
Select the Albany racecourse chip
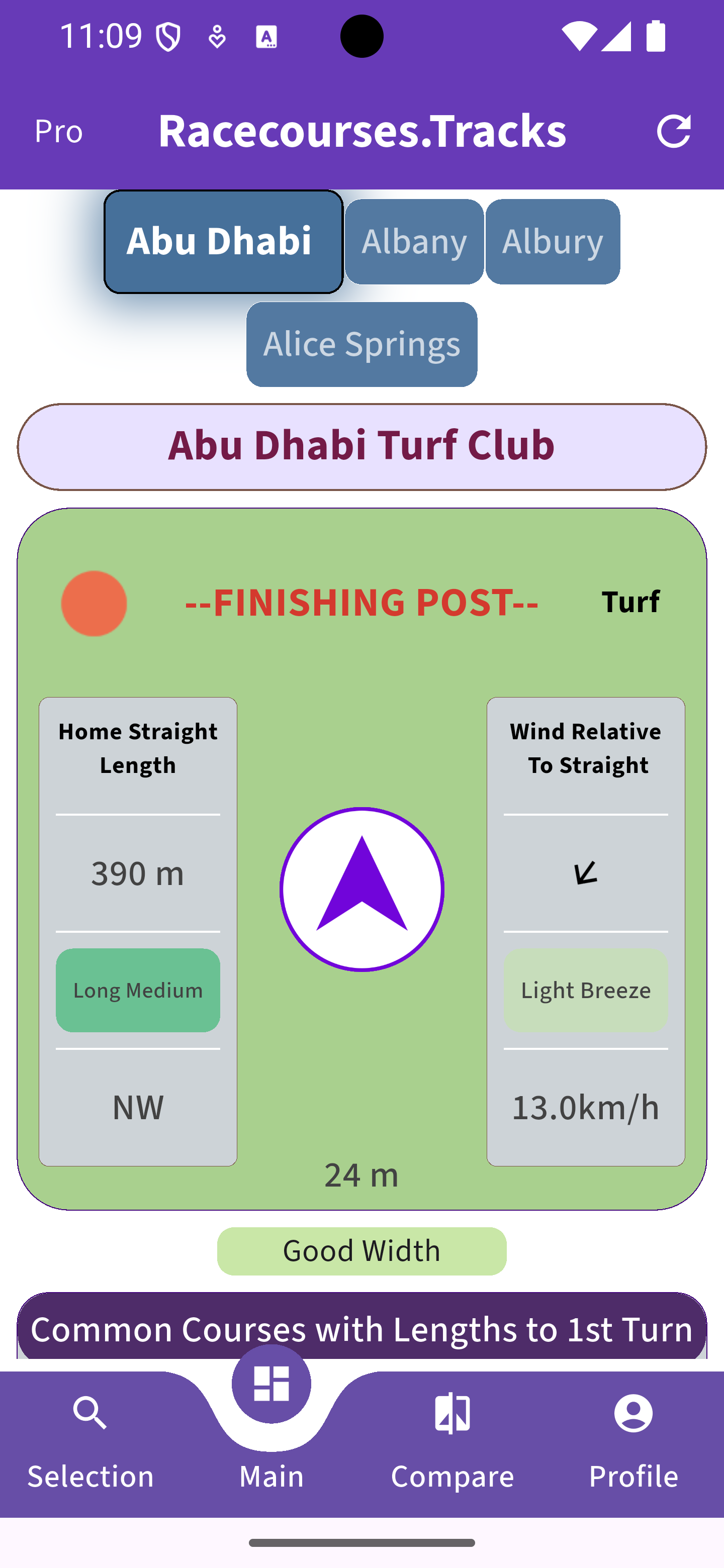pos(414,242)
